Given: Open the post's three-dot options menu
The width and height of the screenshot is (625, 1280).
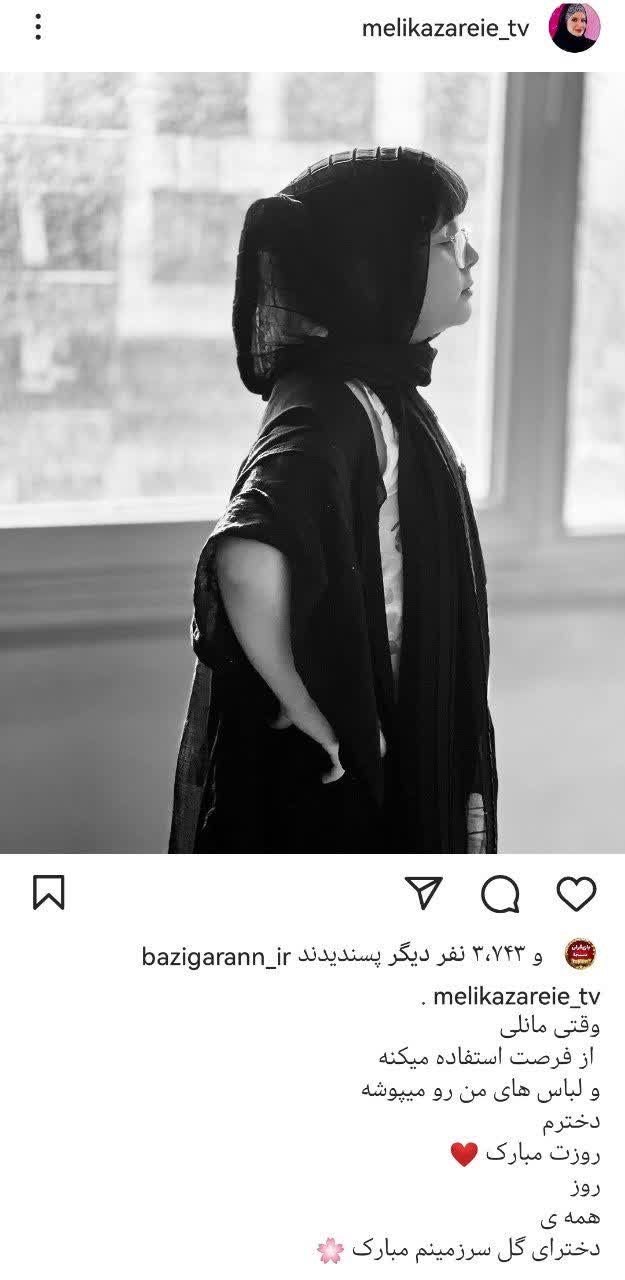Looking at the screenshot, I should (x=38, y=27).
